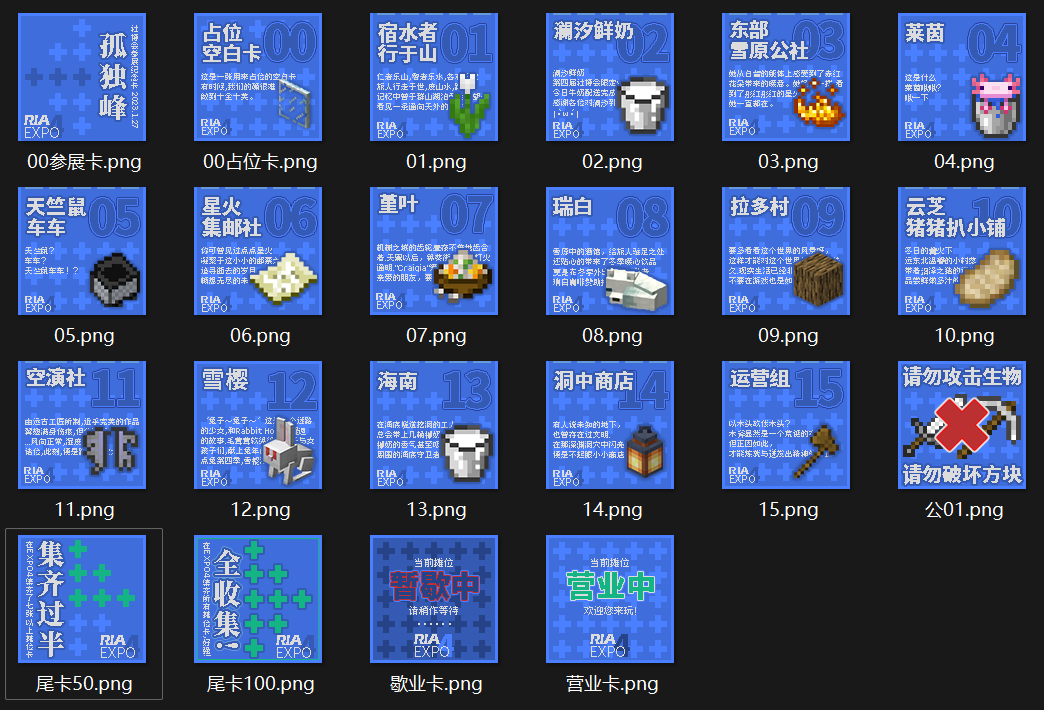Tap the 04.png image file
This screenshot has height=710, width=1044.
click(x=962, y=77)
